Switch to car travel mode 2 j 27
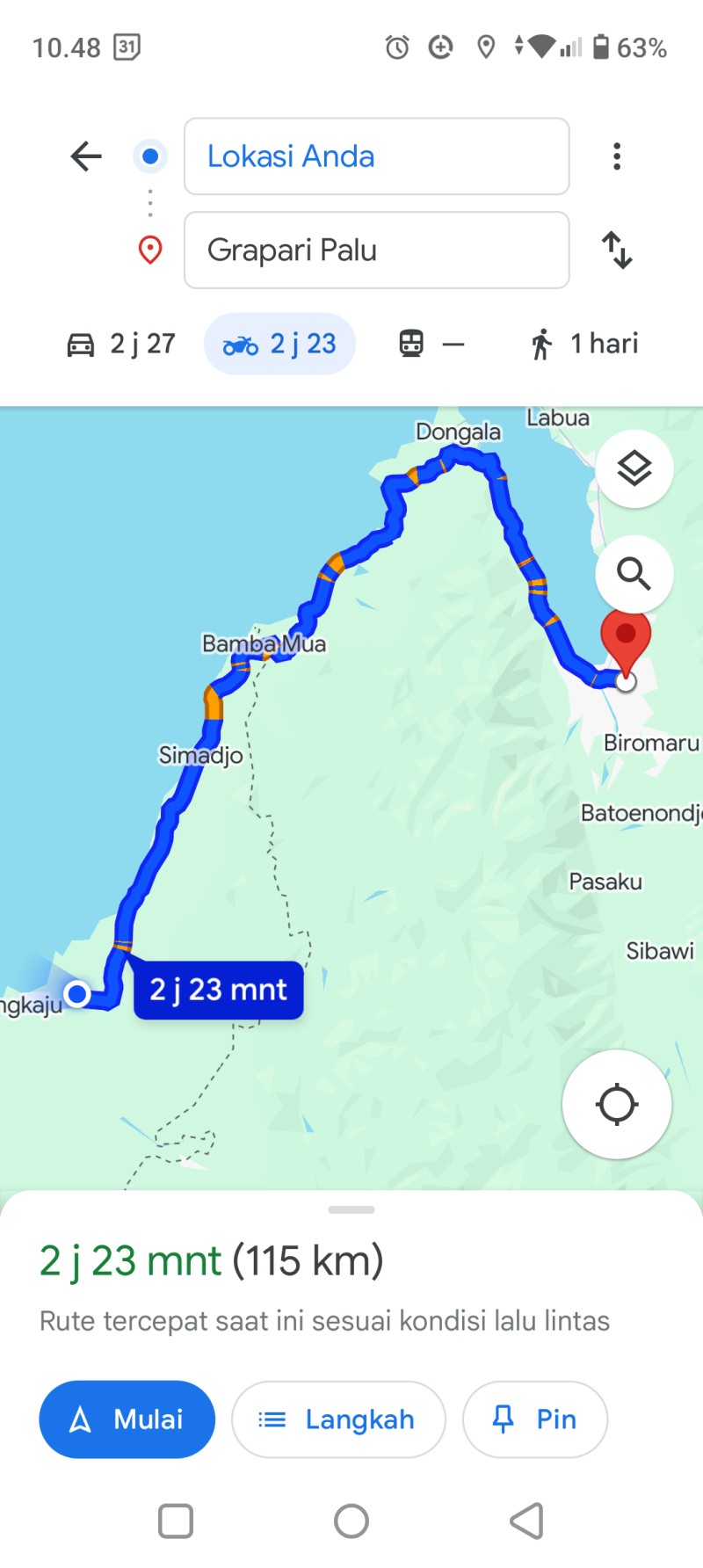This screenshot has width=703, height=1568. click(x=121, y=344)
